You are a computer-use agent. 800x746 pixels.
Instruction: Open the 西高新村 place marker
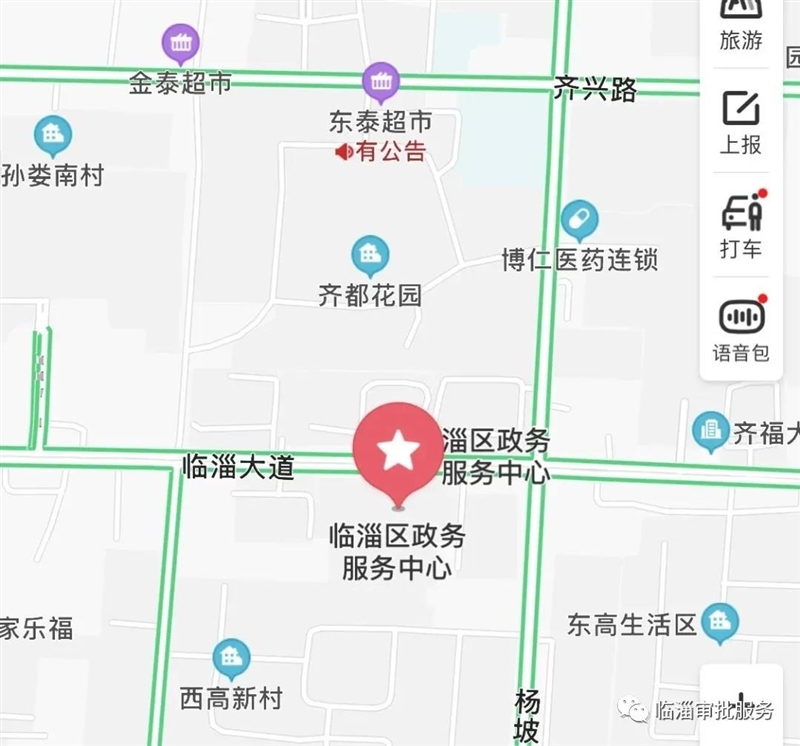(231, 658)
